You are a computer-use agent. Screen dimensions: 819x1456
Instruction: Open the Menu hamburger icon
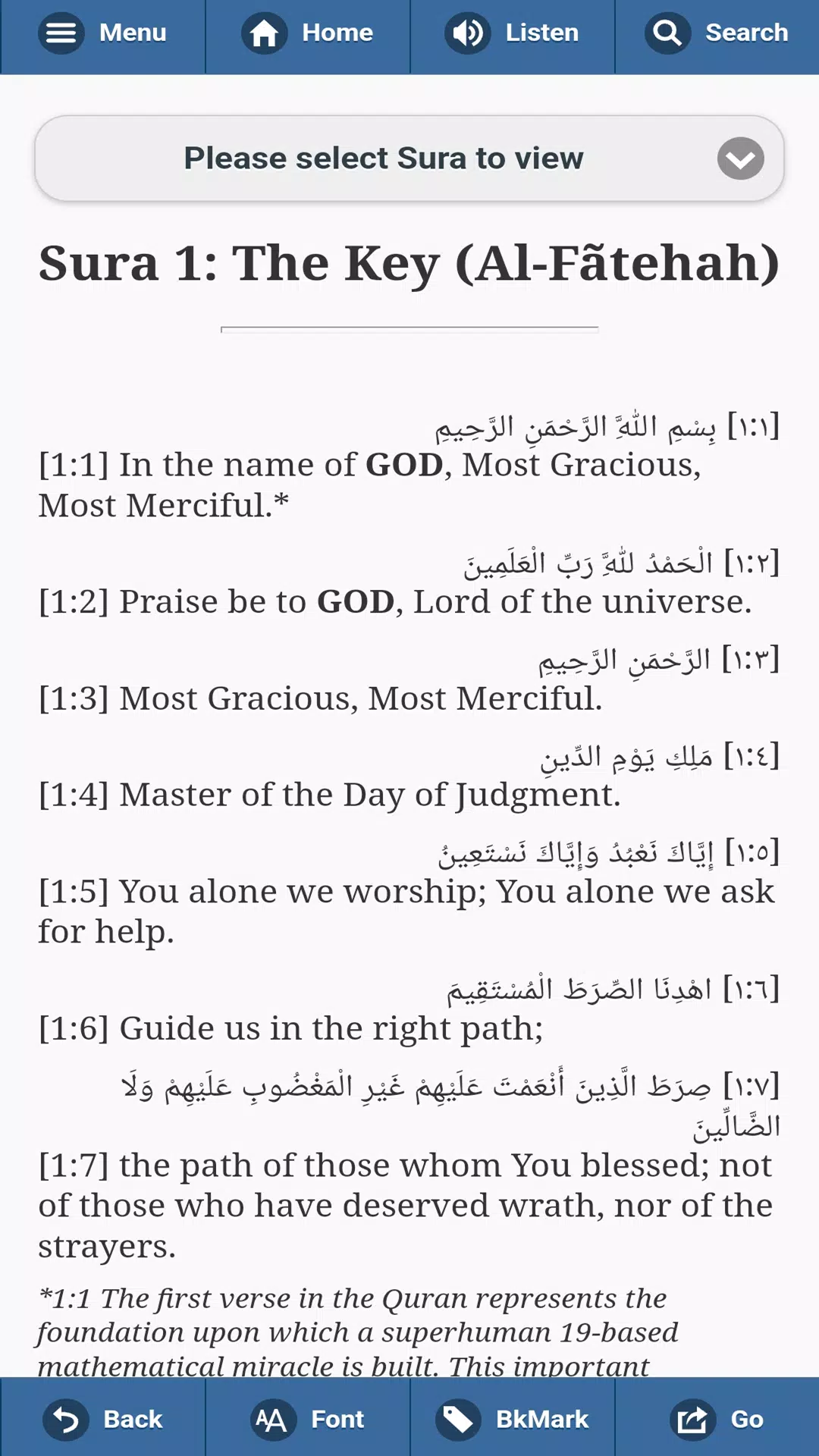[61, 33]
